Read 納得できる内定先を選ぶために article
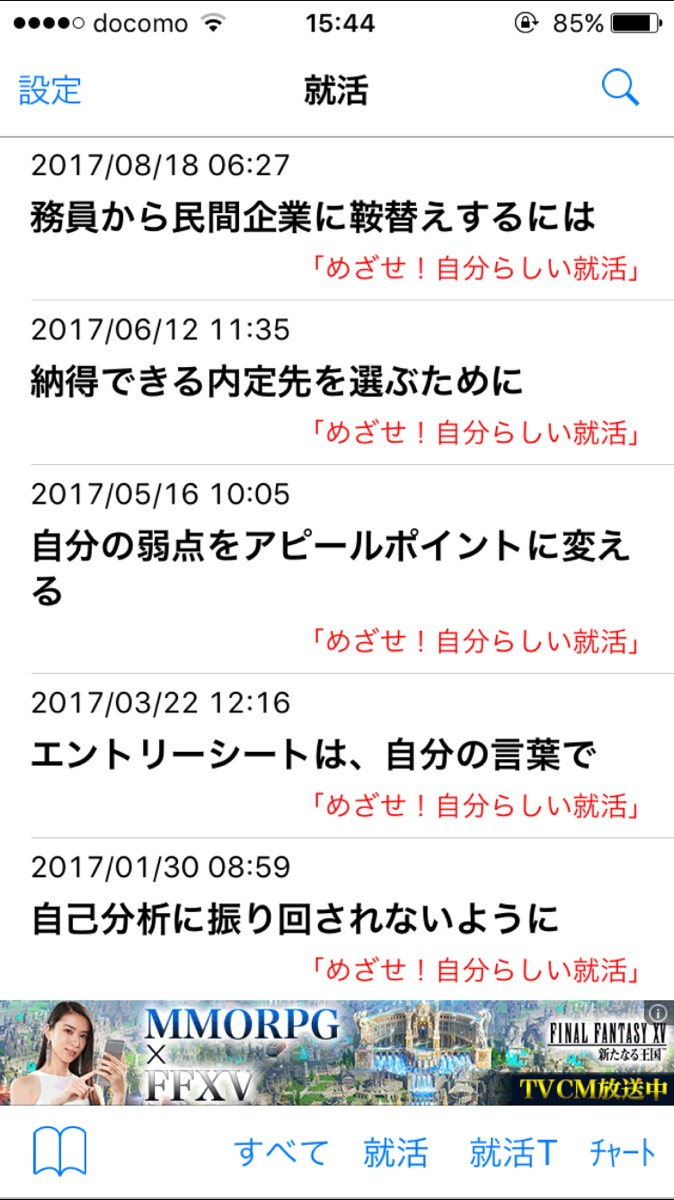The width and height of the screenshot is (674, 1200). tap(277, 381)
